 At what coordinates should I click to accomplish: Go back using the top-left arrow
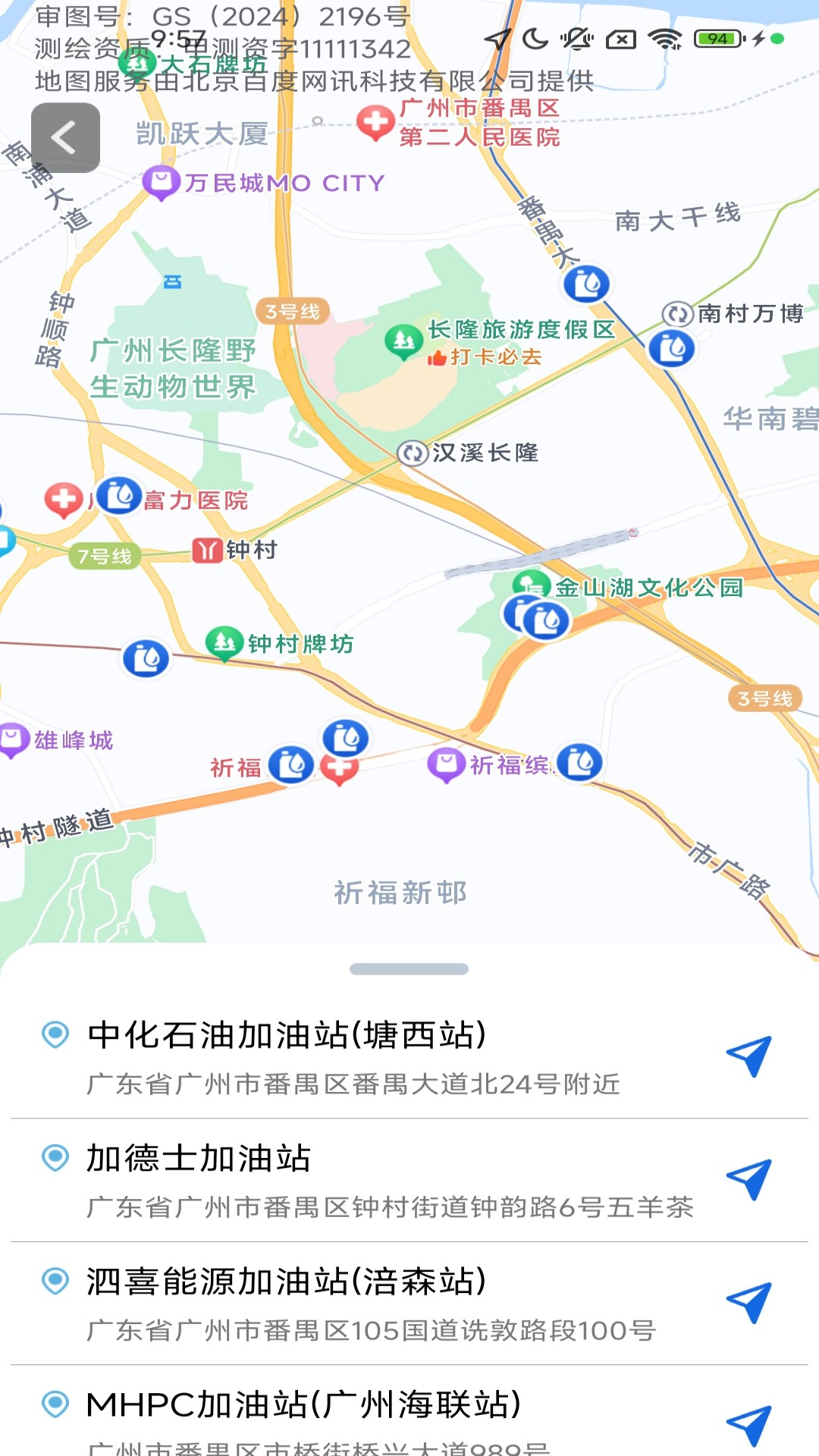[x=65, y=138]
